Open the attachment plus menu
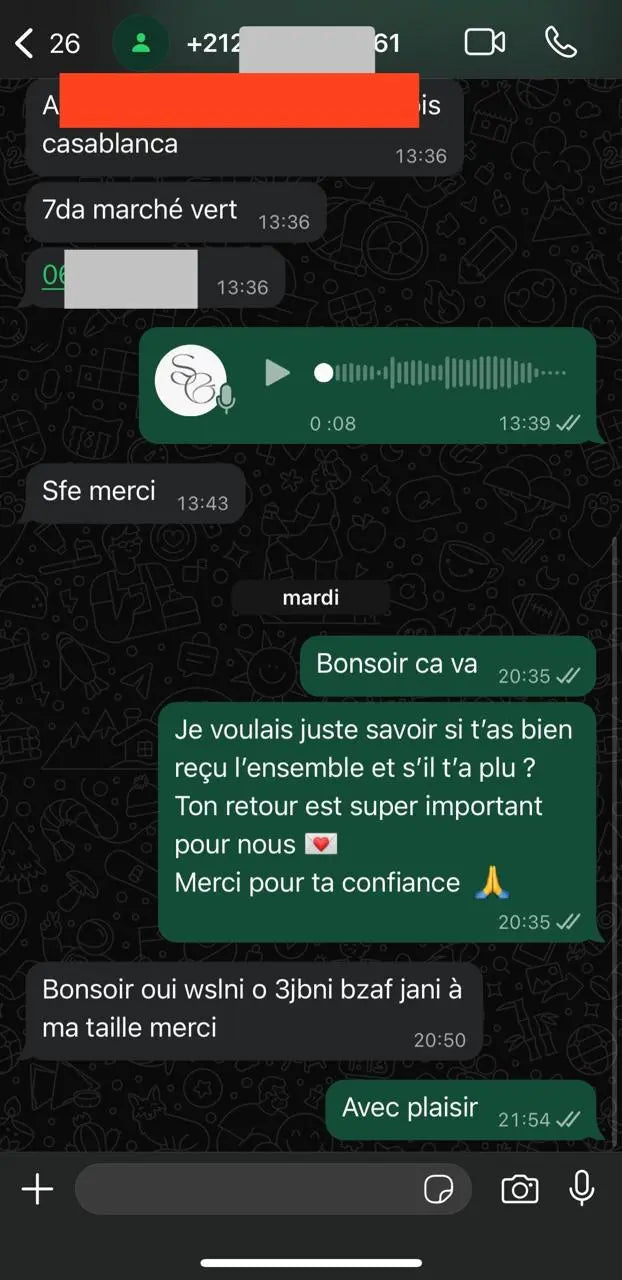Screen dimensions: 622x1280 point(37,1189)
